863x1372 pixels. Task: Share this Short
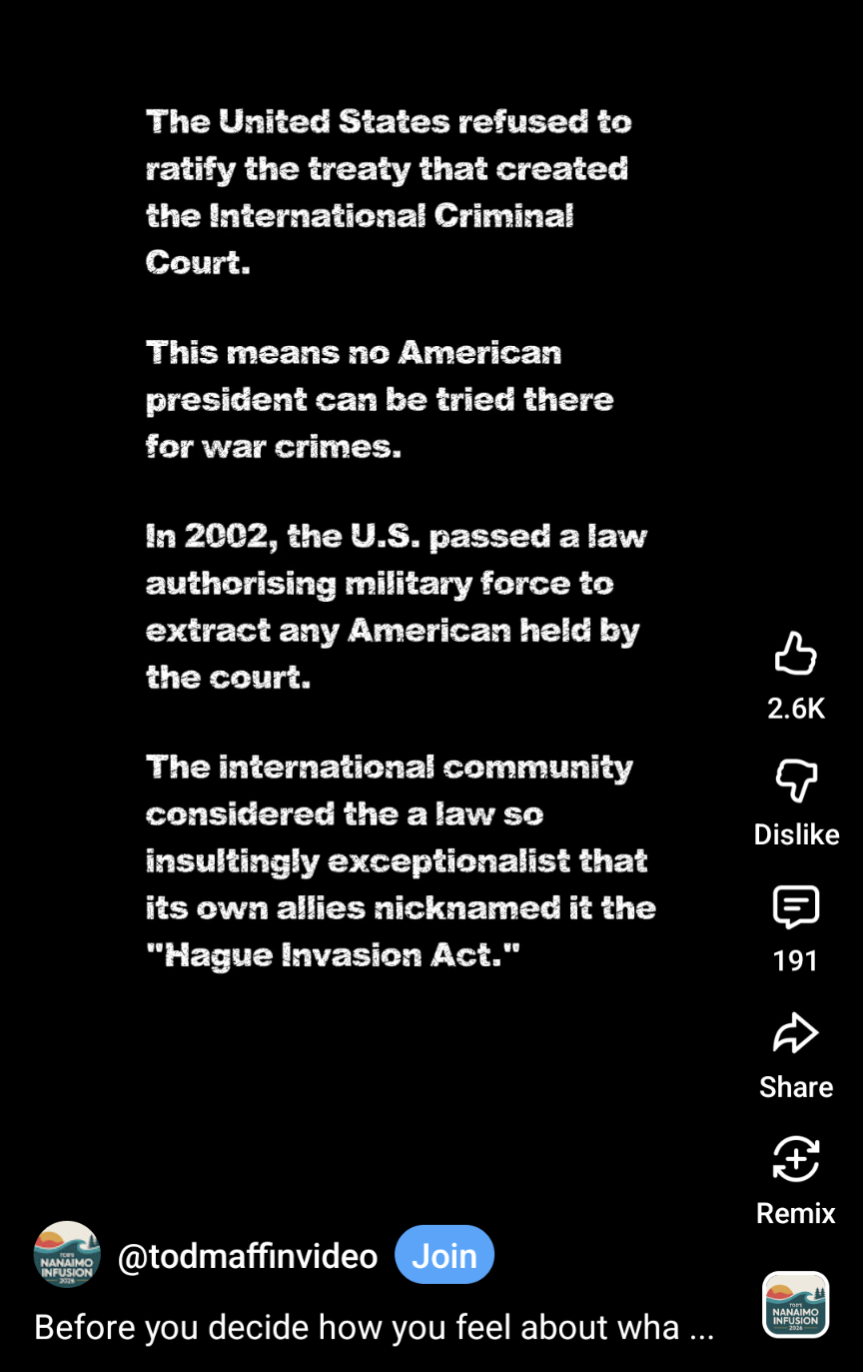[x=796, y=1034]
